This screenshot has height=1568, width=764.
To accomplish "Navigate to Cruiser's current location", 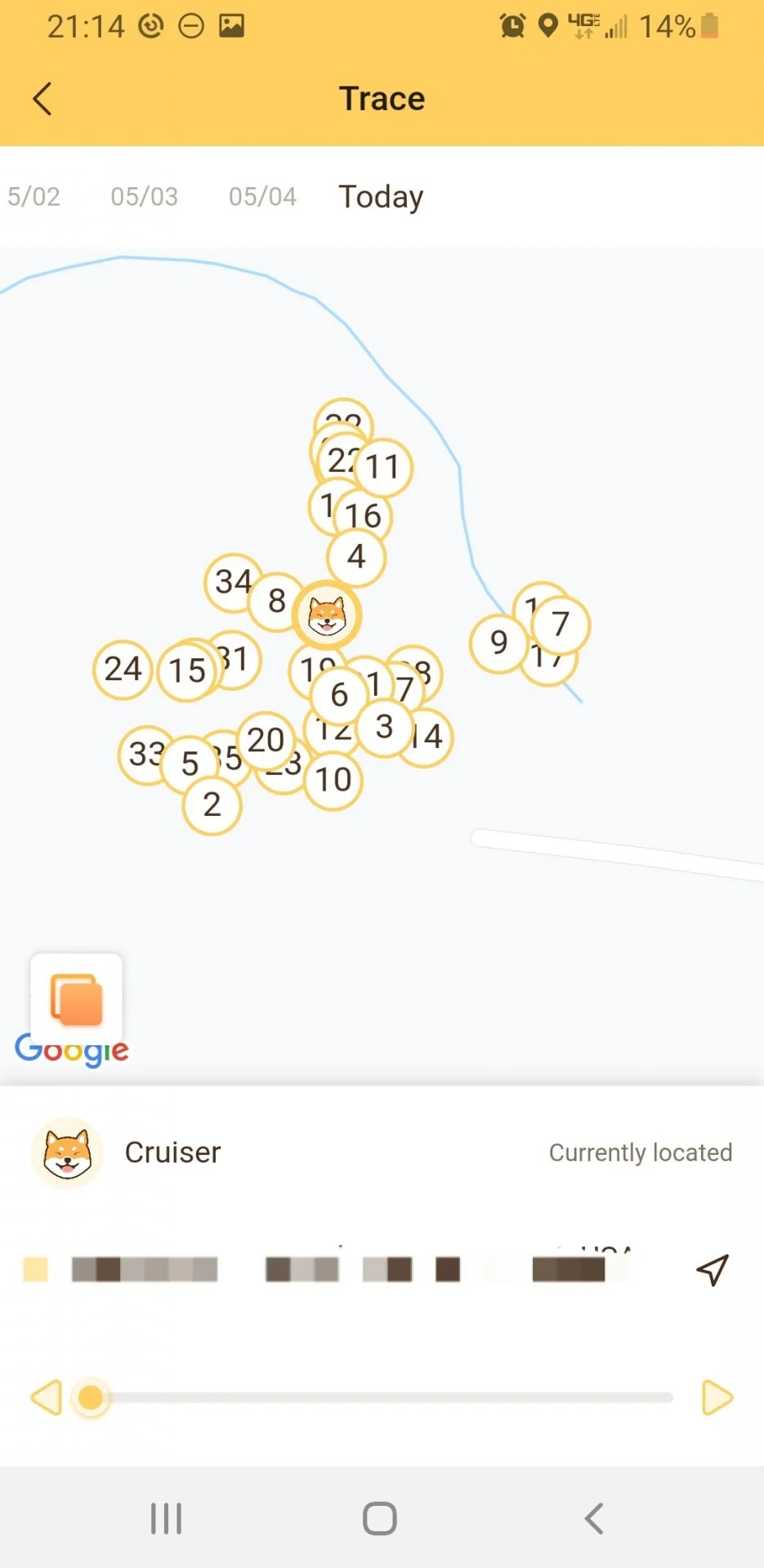I will tap(712, 1269).
